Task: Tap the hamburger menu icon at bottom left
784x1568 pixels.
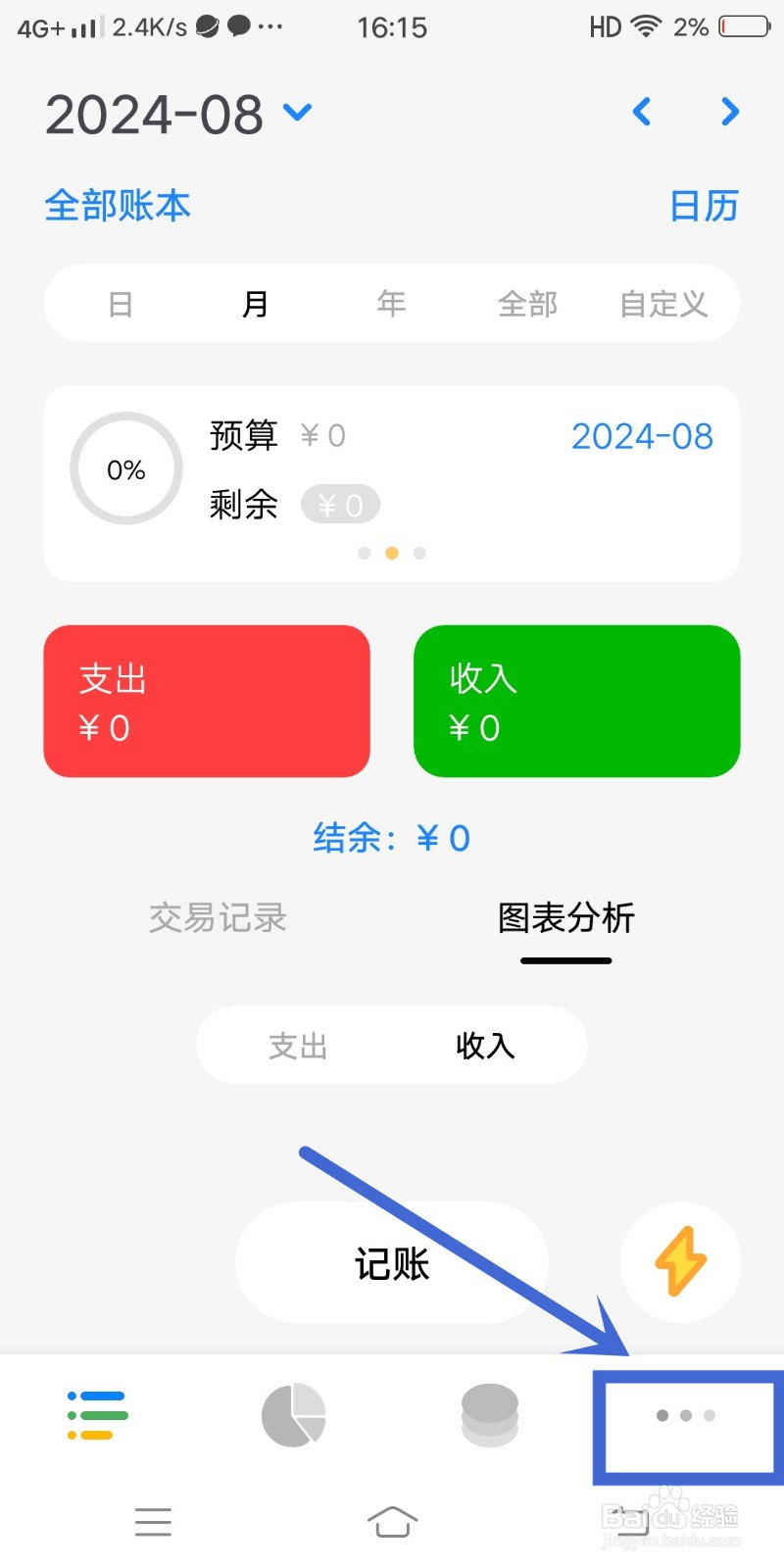Action: [153, 1521]
